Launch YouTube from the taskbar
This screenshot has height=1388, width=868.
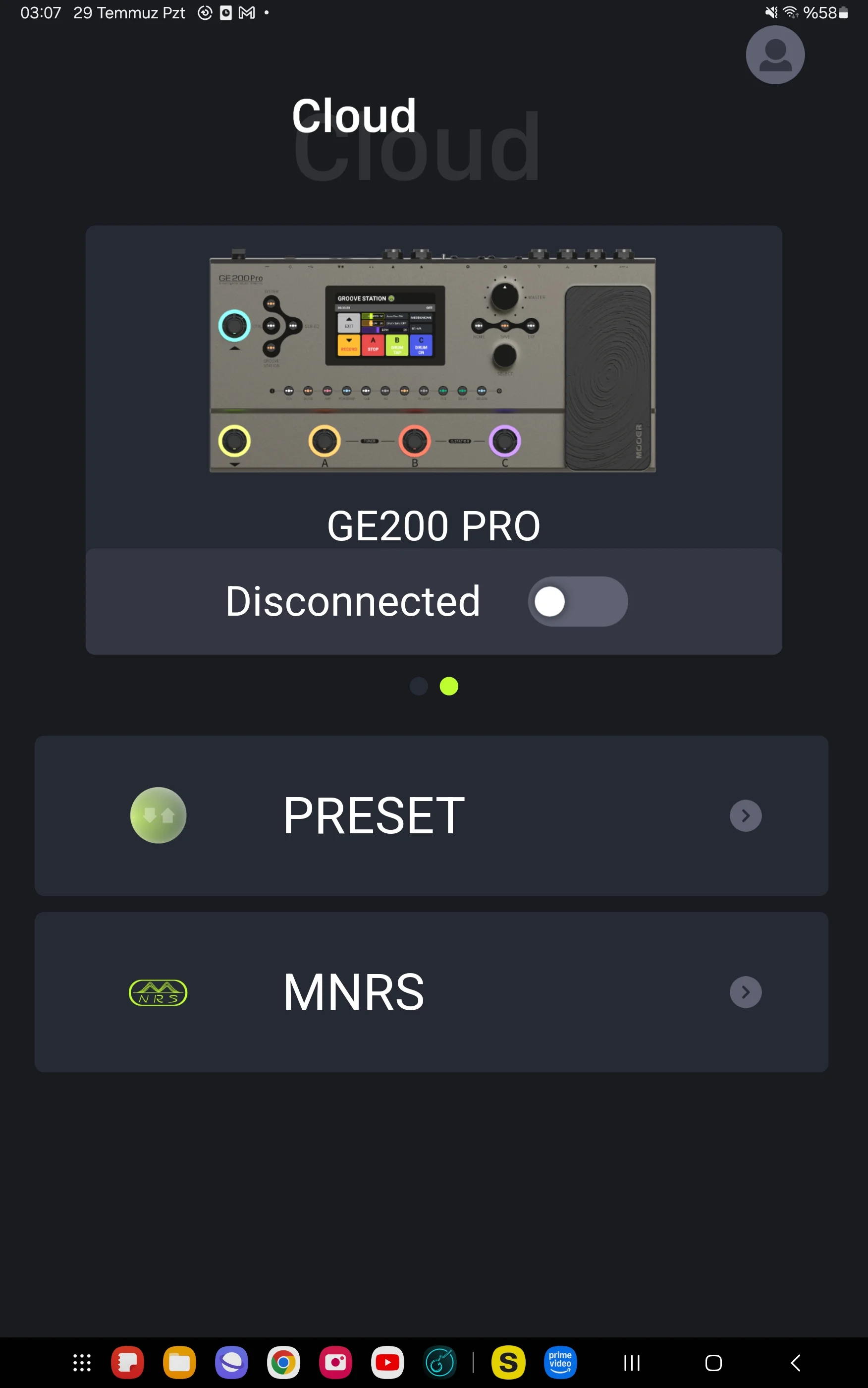(387, 1362)
